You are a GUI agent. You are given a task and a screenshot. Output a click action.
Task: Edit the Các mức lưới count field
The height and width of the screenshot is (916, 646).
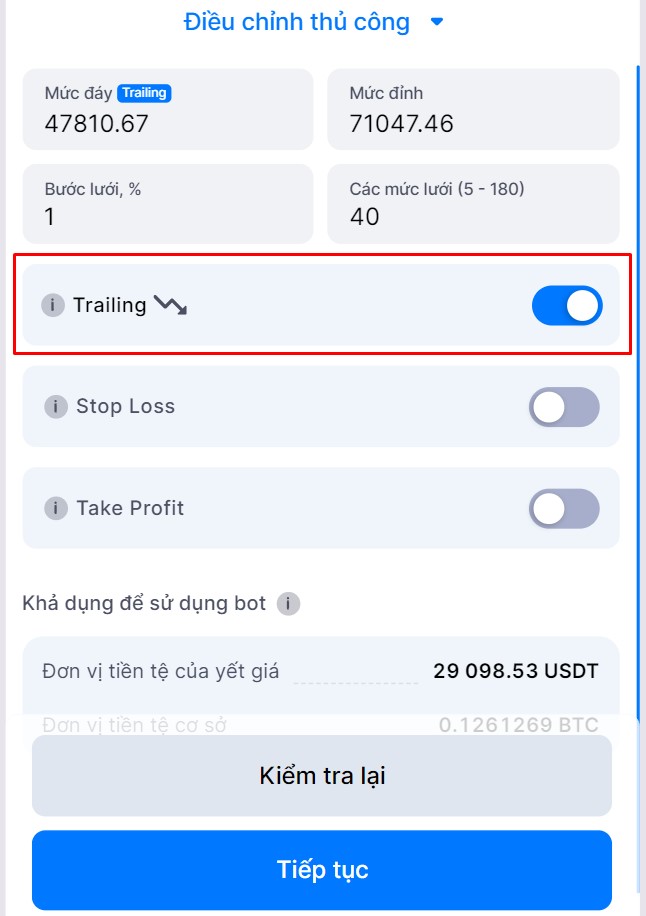point(472,216)
